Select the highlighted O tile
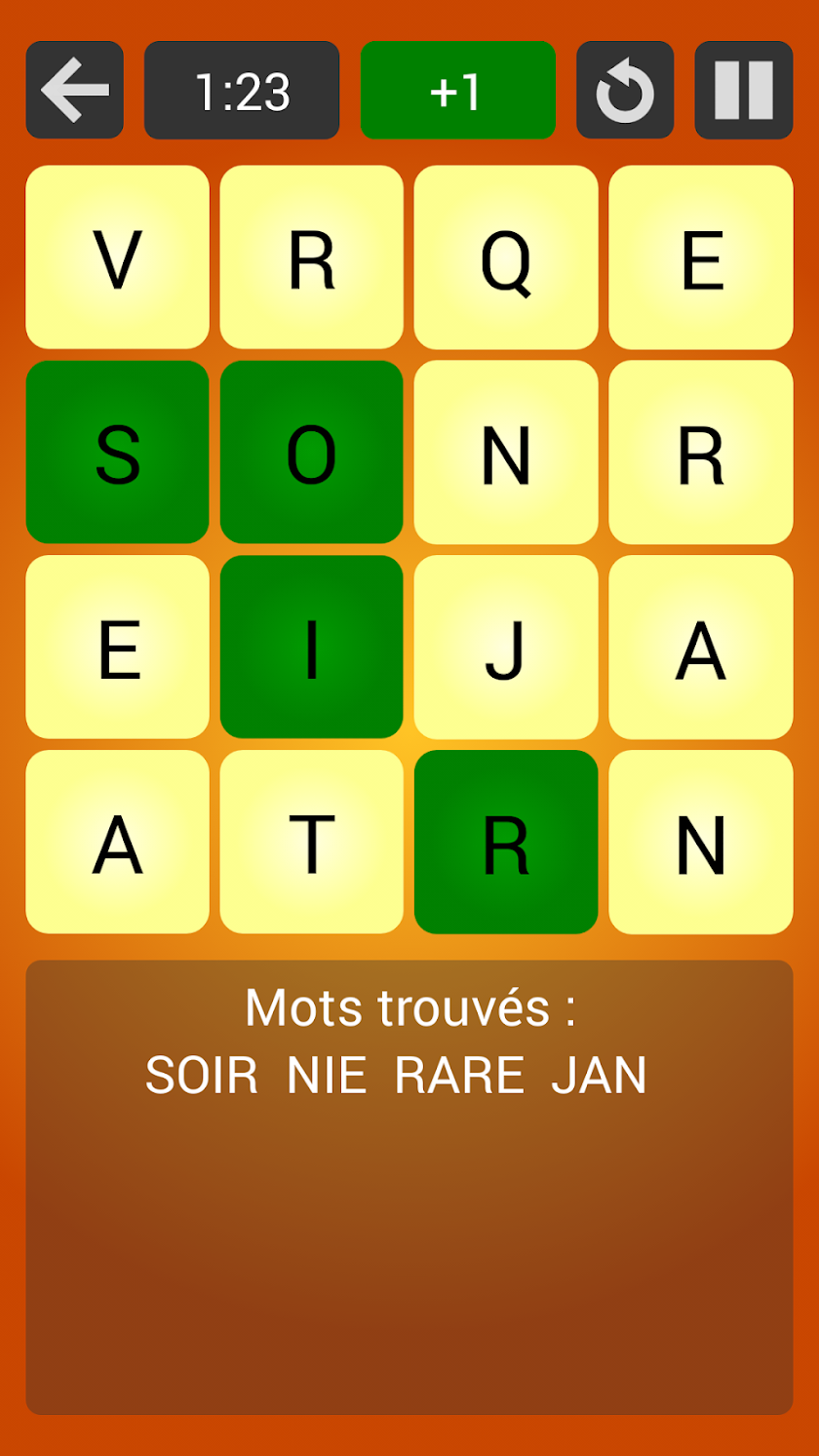 pos(311,452)
